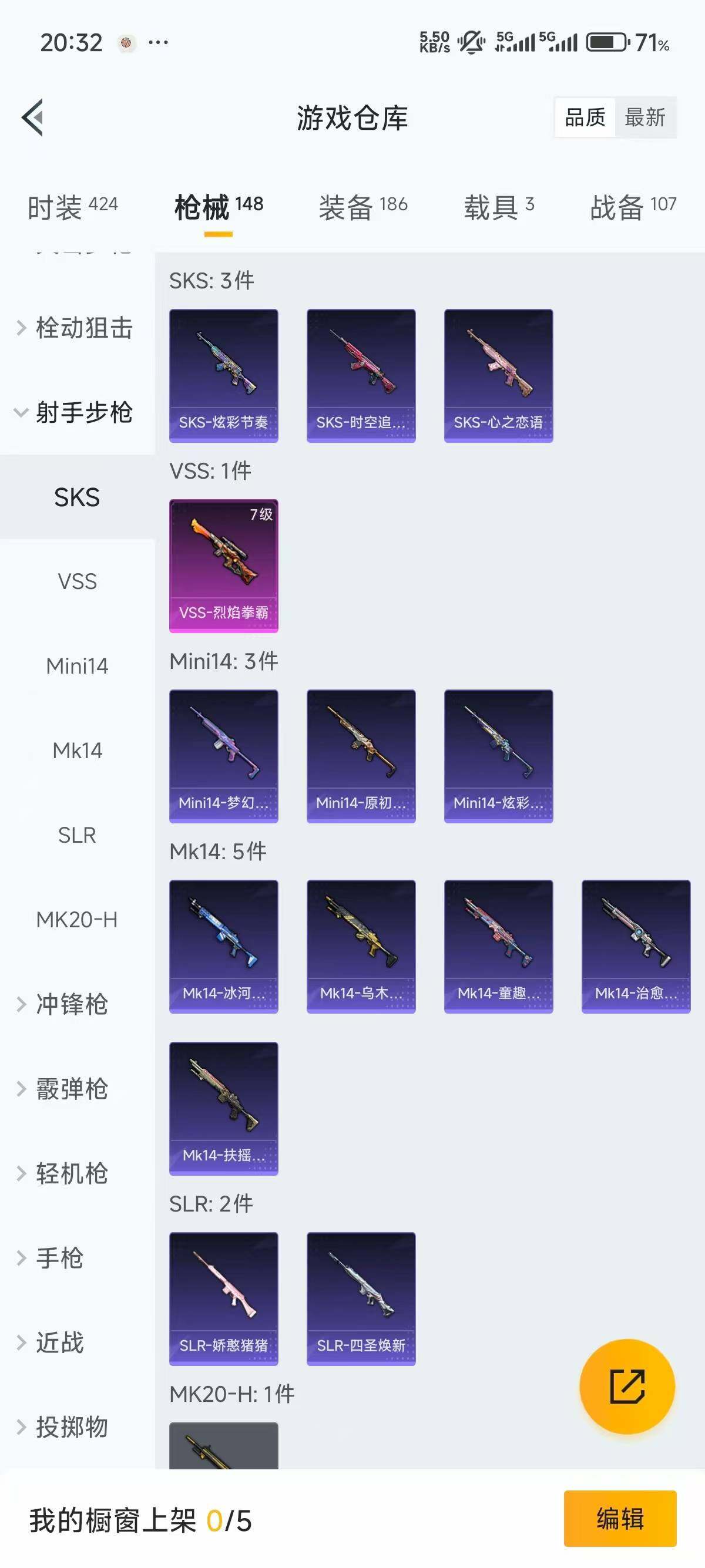Sort the warehouse by 最新
The width and height of the screenshot is (705, 1568).
[644, 117]
